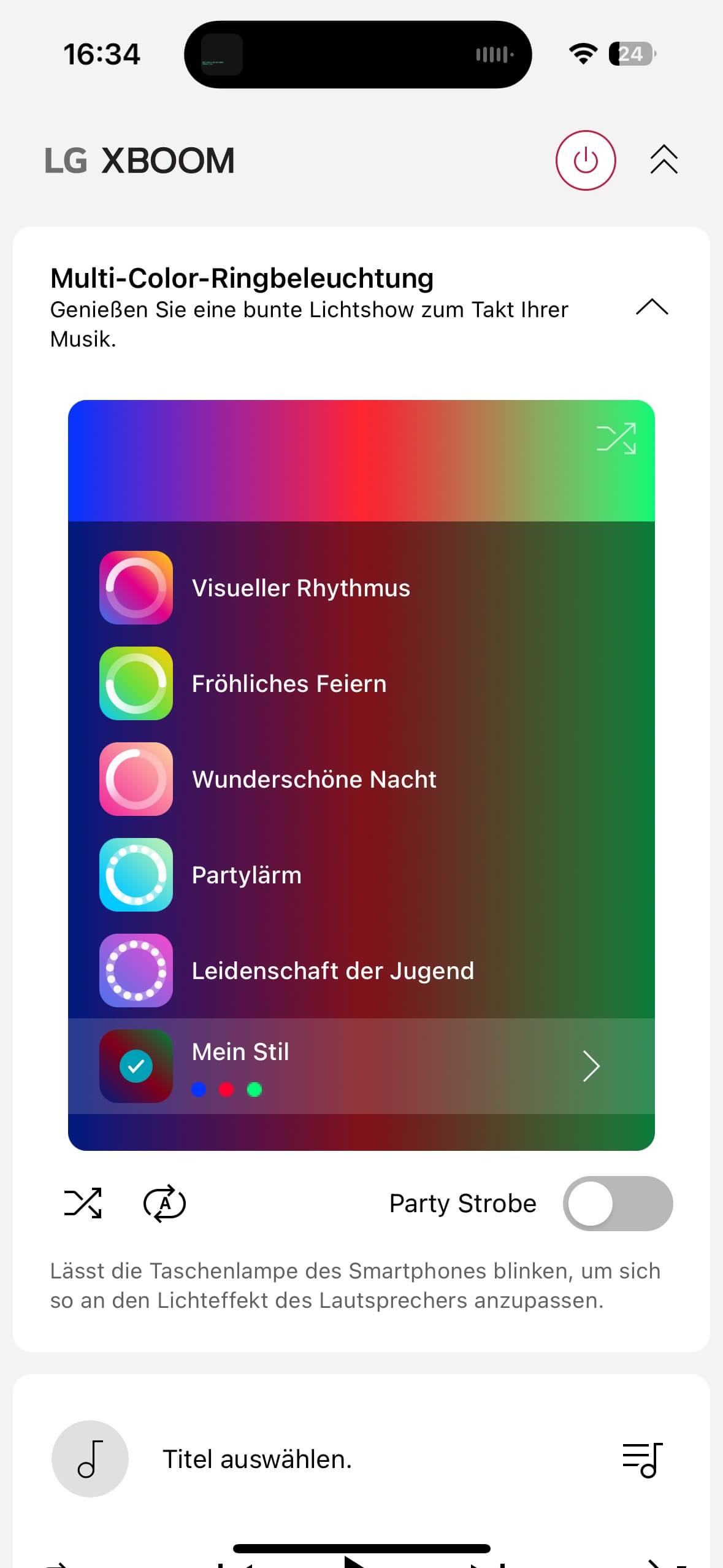The height and width of the screenshot is (1568, 723).
Task: Select the Visueller Rhythmus light mode
Action: coord(300,588)
